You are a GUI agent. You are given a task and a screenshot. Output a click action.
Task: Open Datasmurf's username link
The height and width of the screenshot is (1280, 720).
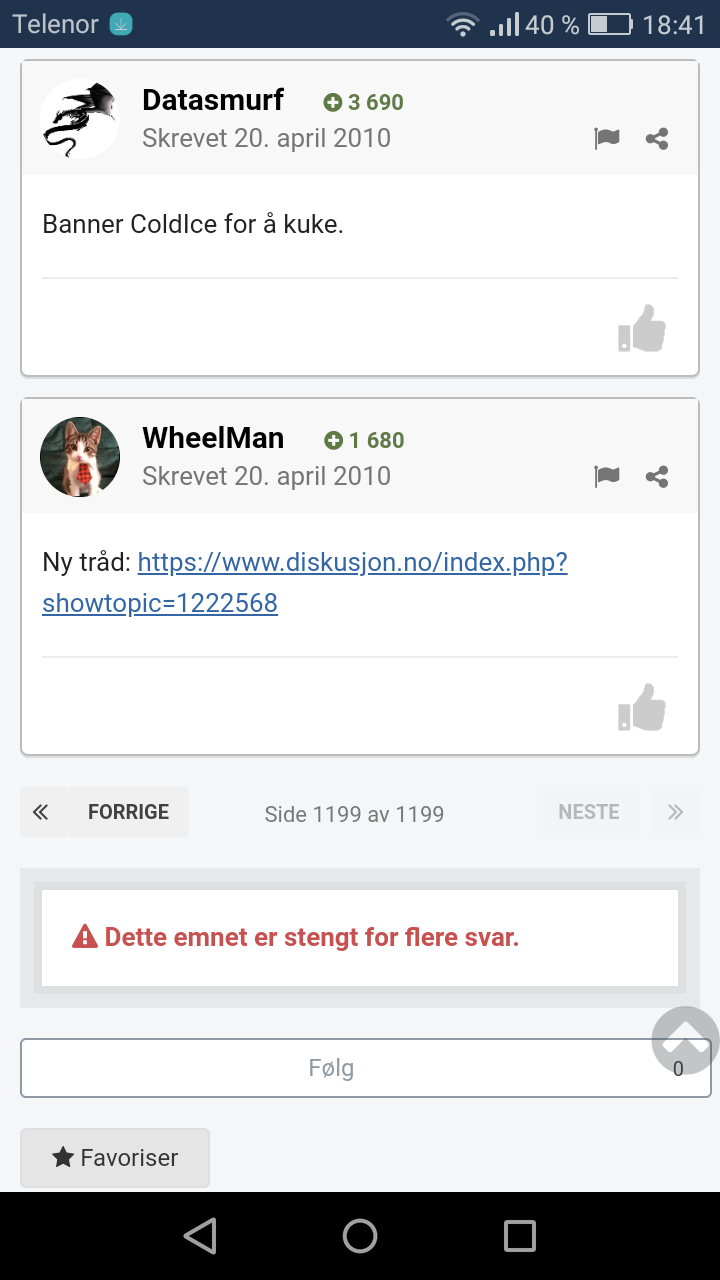213,100
